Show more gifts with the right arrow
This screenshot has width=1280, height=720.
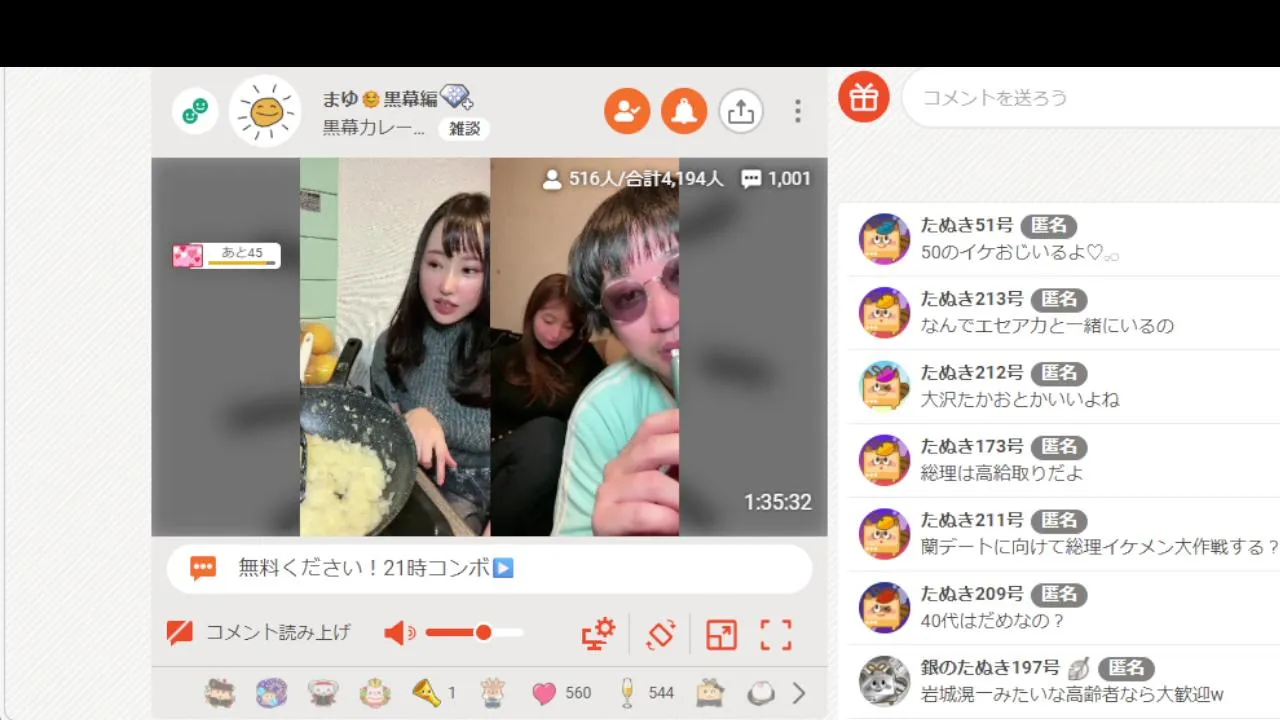[x=798, y=693]
